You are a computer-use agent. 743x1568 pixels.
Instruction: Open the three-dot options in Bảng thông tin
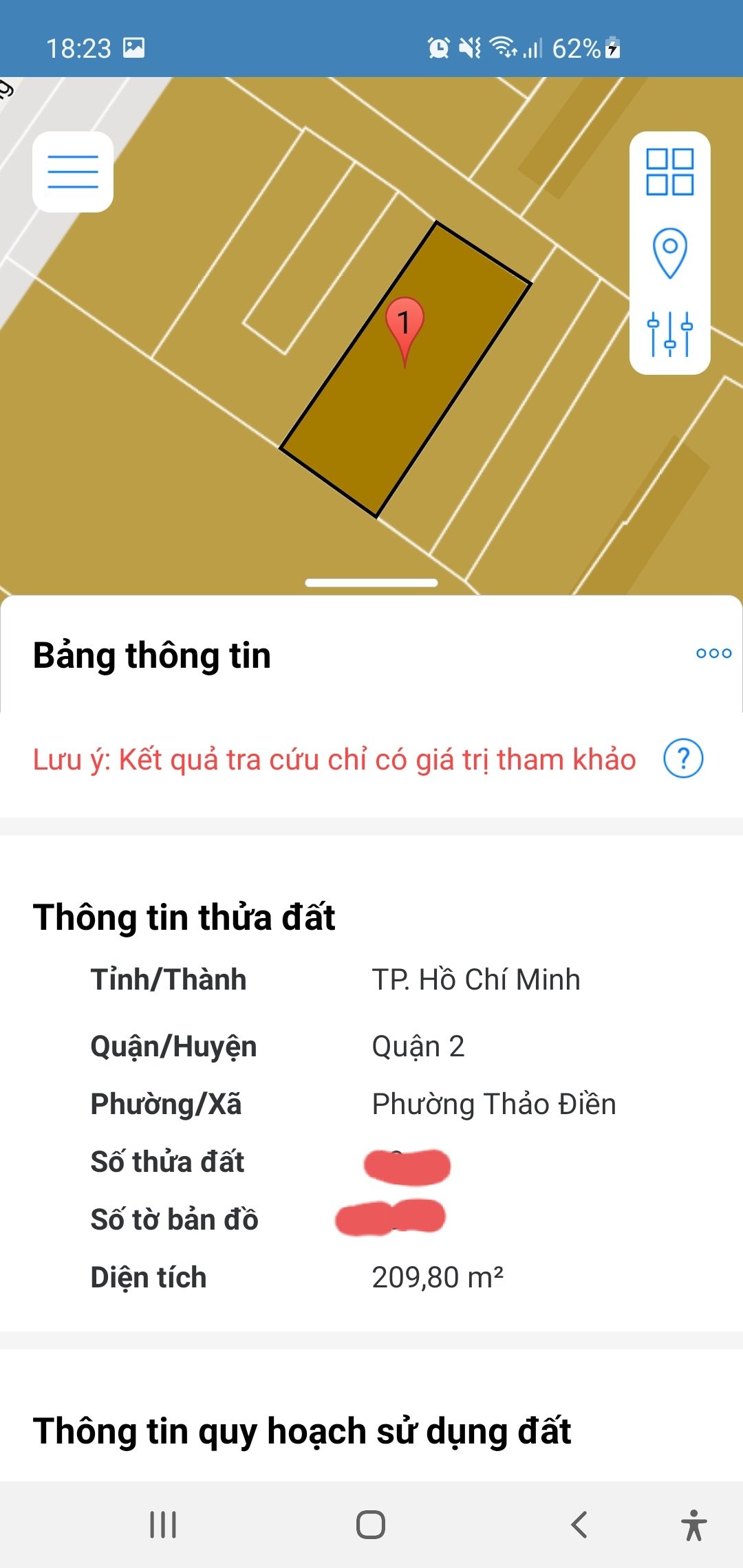pos(713,653)
